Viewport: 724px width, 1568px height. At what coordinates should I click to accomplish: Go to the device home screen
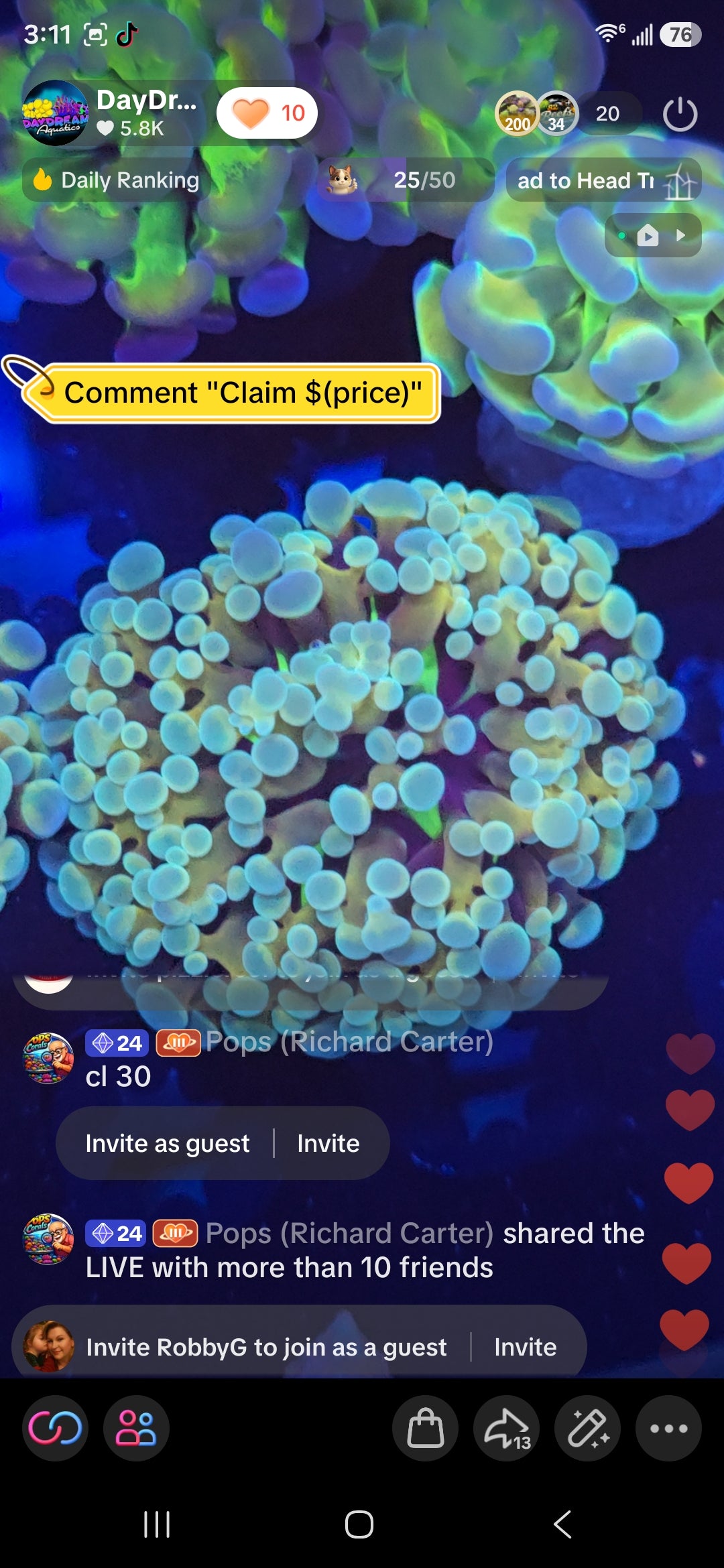click(x=359, y=1524)
